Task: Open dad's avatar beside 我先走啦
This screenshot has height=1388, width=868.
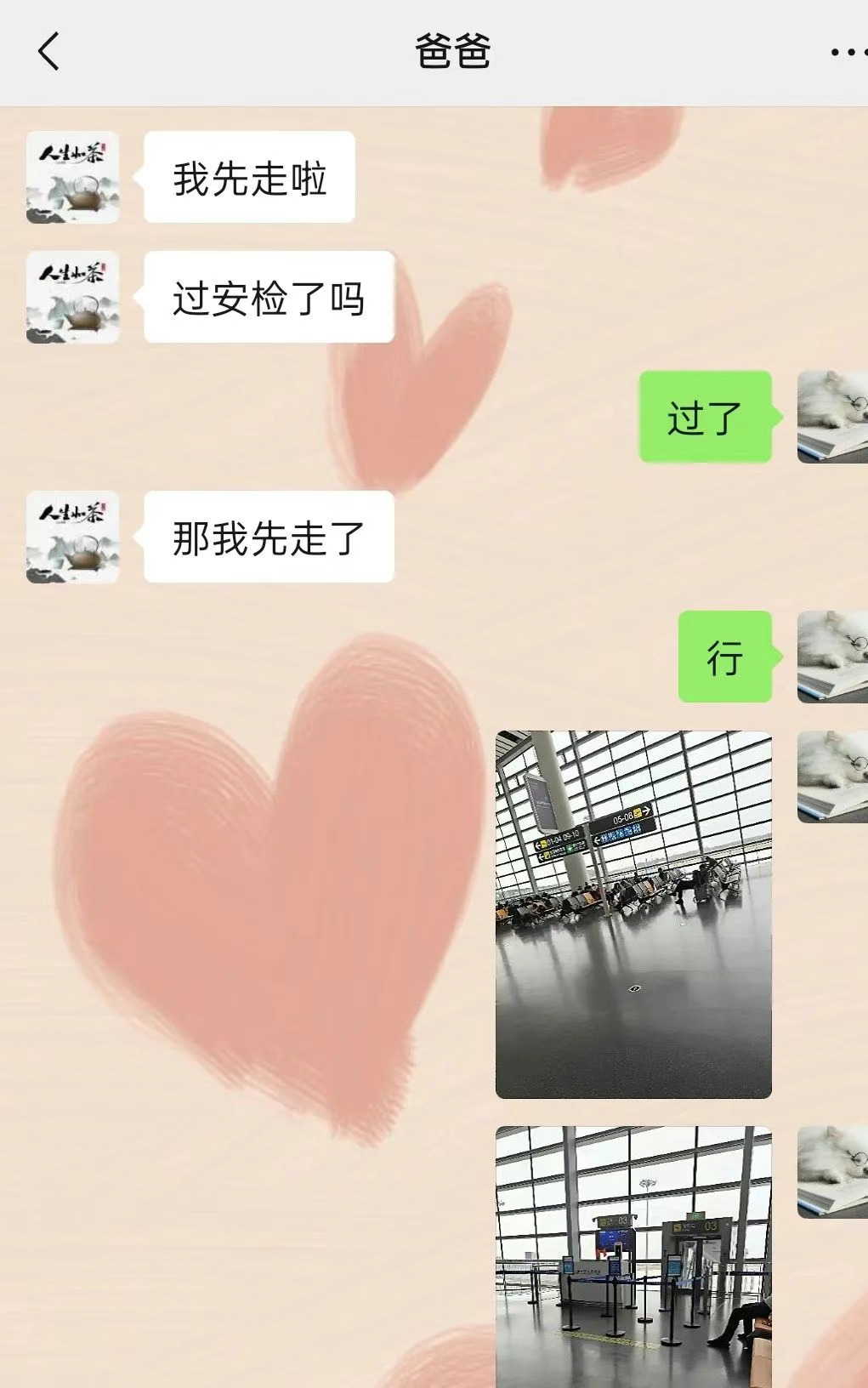Action: pos(72,177)
